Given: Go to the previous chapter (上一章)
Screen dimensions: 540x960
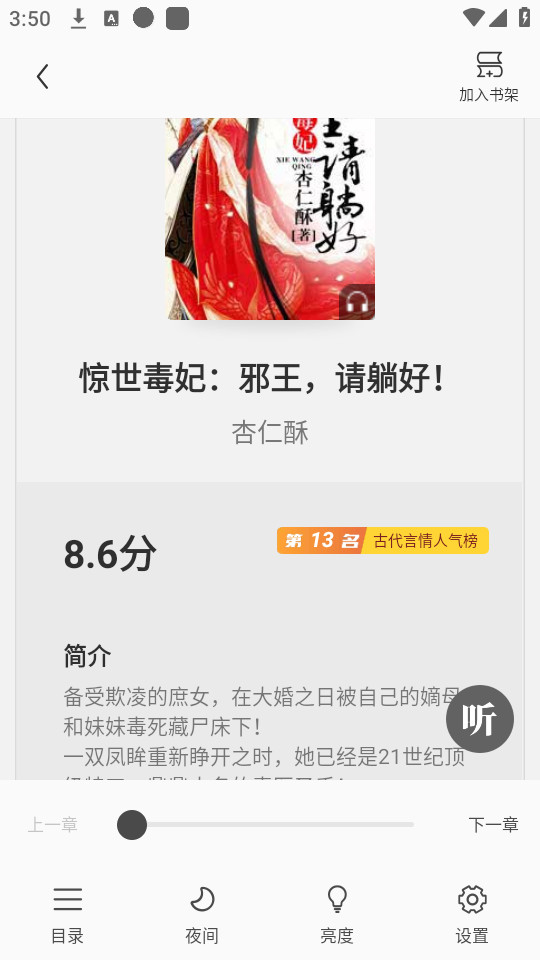Looking at the screenshot, I should coord(53,825).
